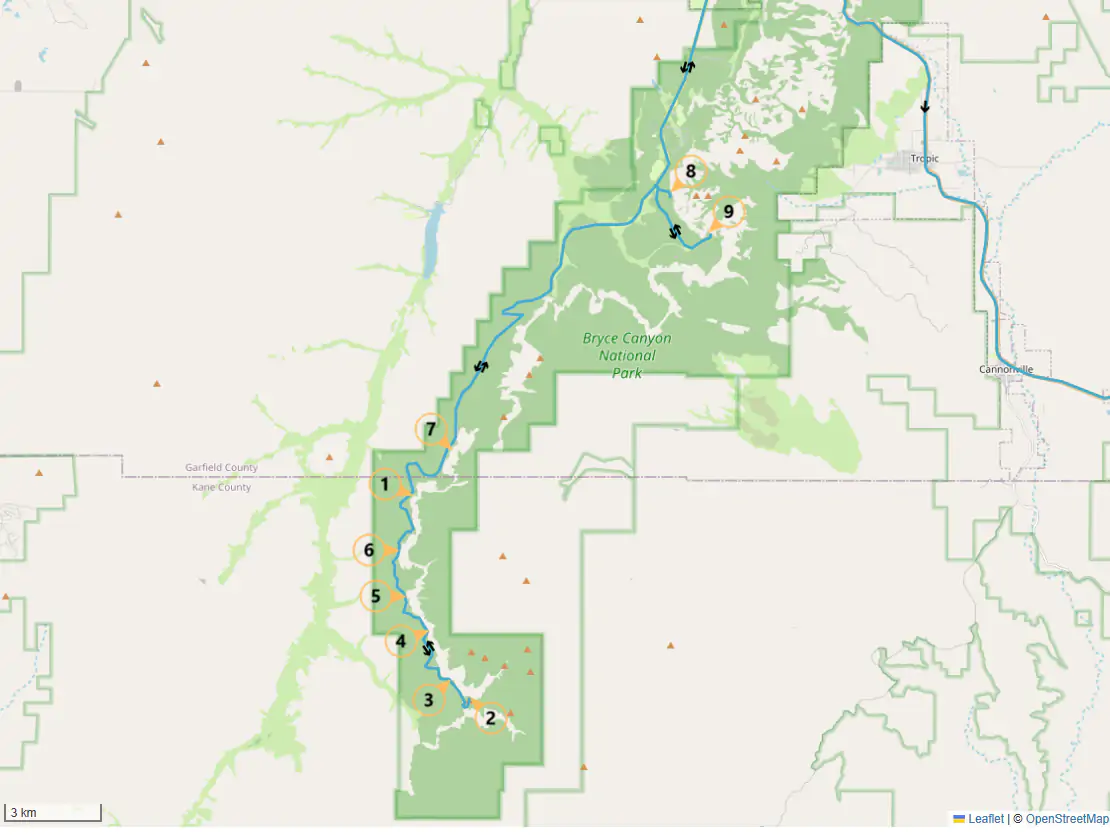The width and height of the screenshot is (1110, 835).
Task: Open waypoint marker 7
Action: pyautogui.click(x=430, y=430)
